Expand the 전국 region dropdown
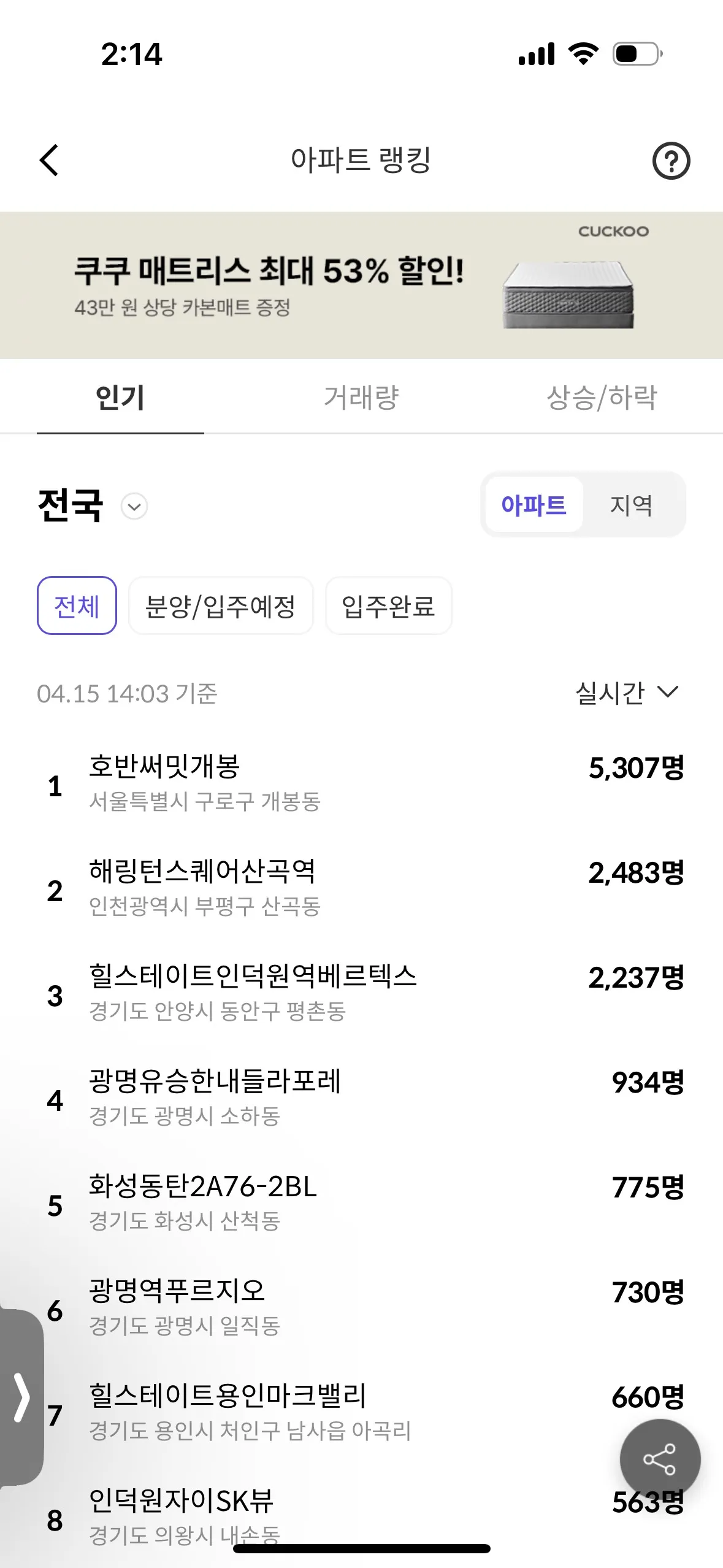The height and width of the screenshot is (1568, 723). (x=134, y=507)
